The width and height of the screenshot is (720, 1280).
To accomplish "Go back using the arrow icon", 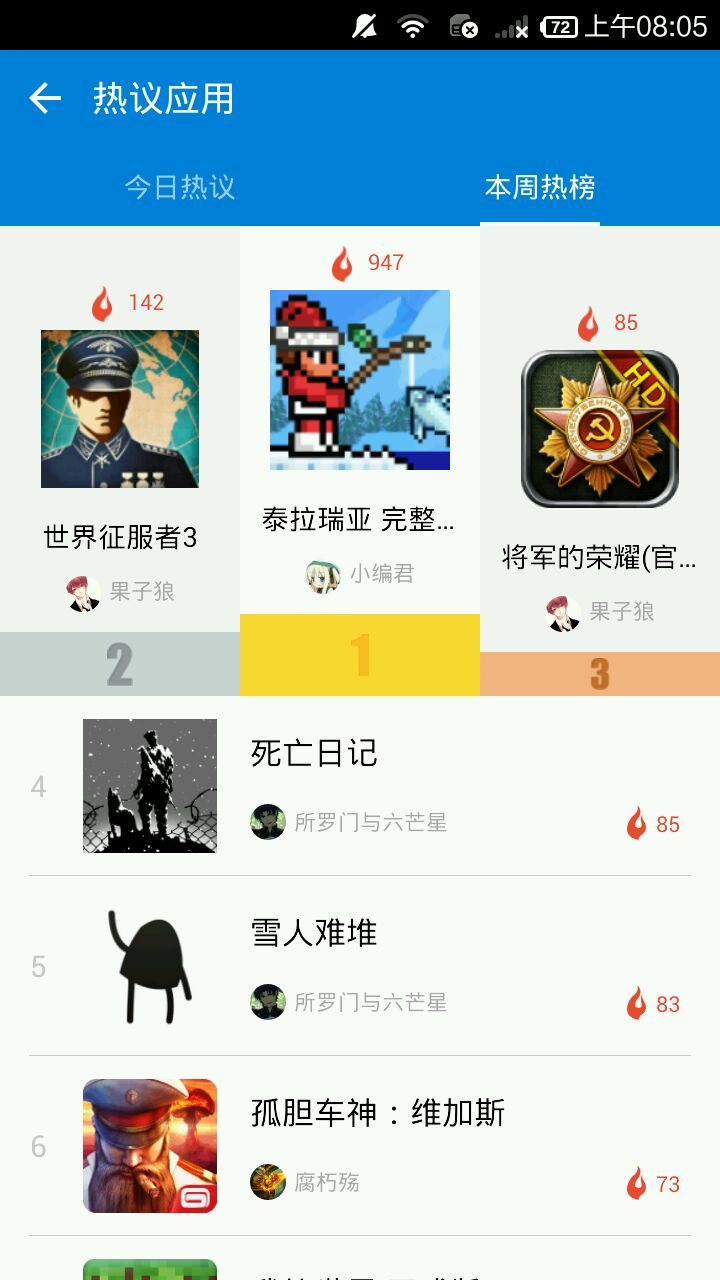I will [45, 98].
